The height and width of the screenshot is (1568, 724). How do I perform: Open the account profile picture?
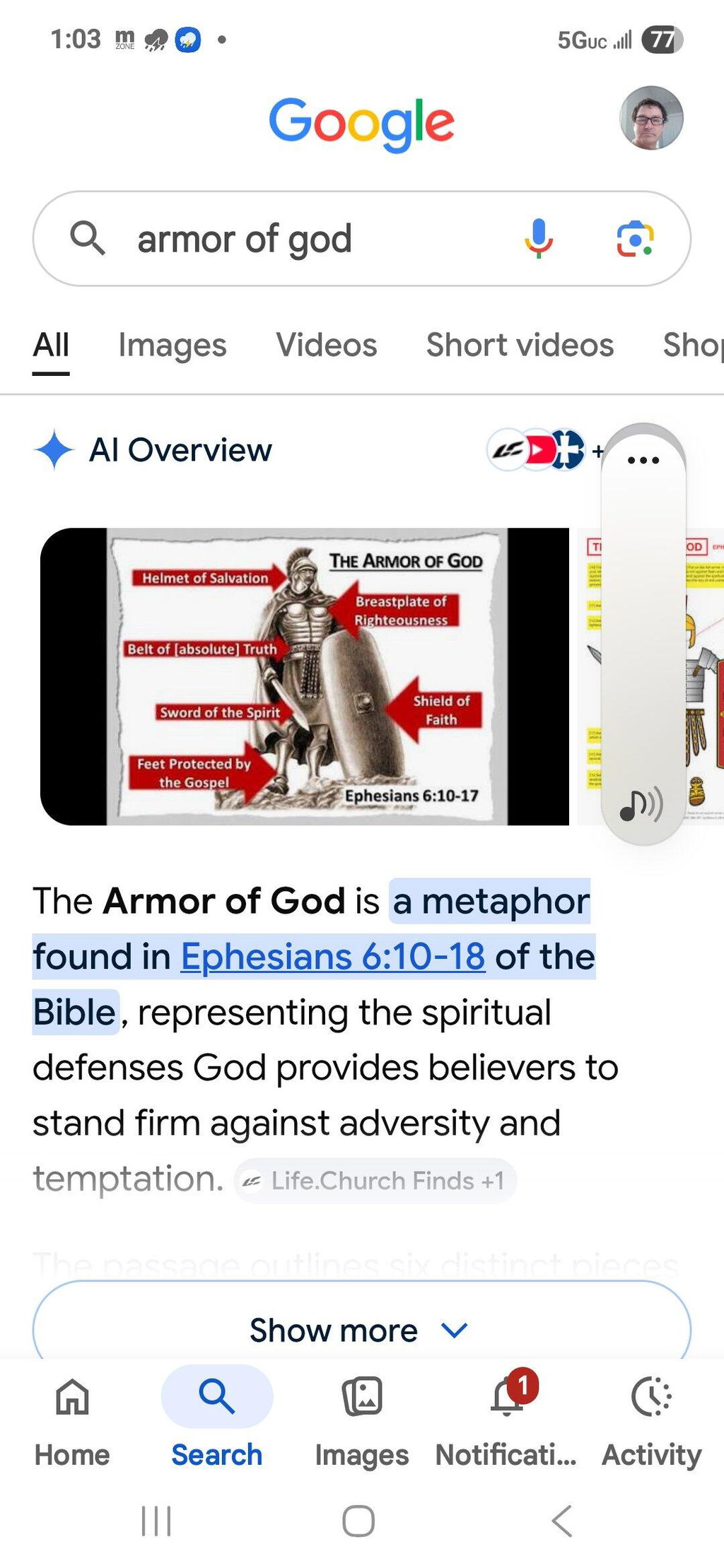pos(651,118)
